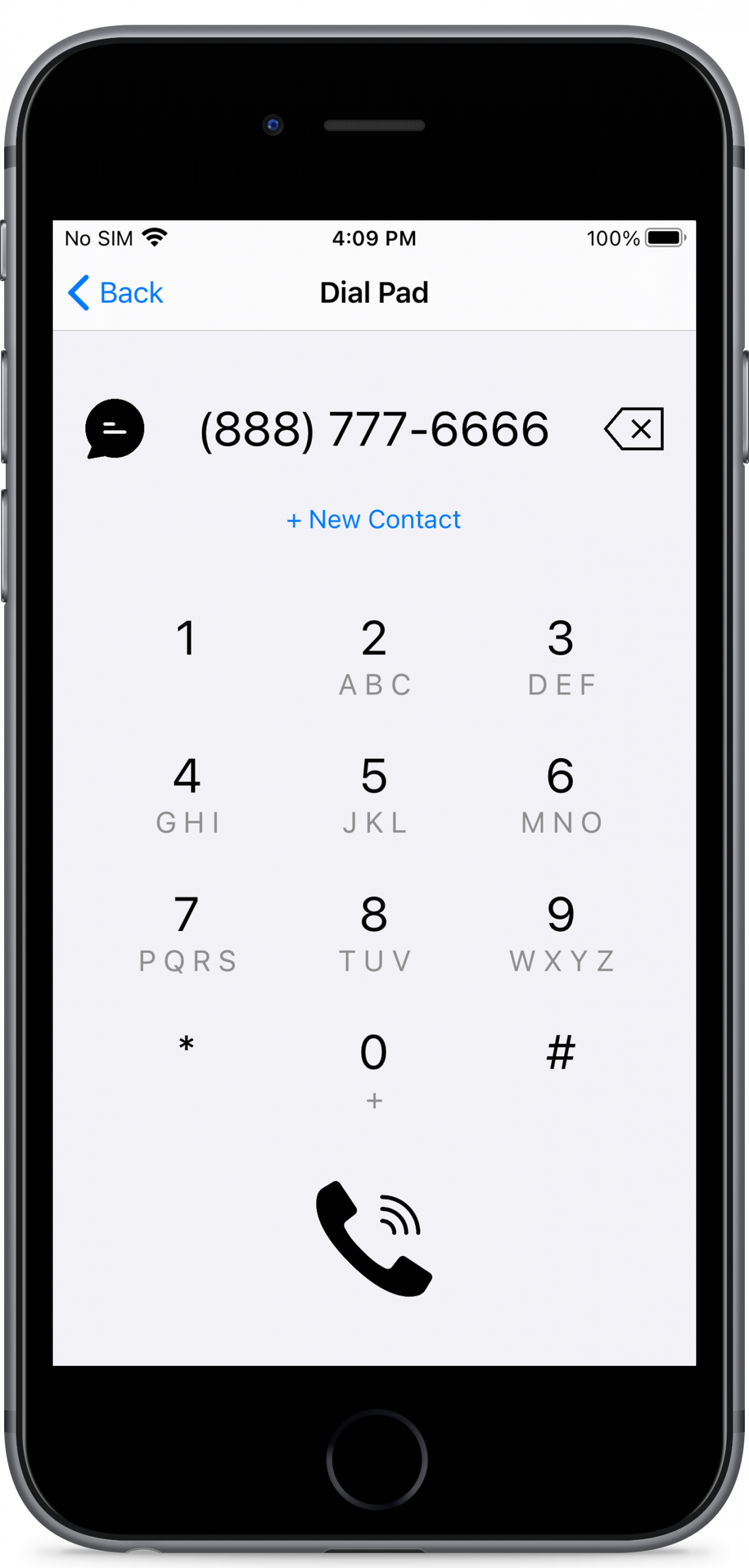Tap the 7 PQRS key

[186, 933]
